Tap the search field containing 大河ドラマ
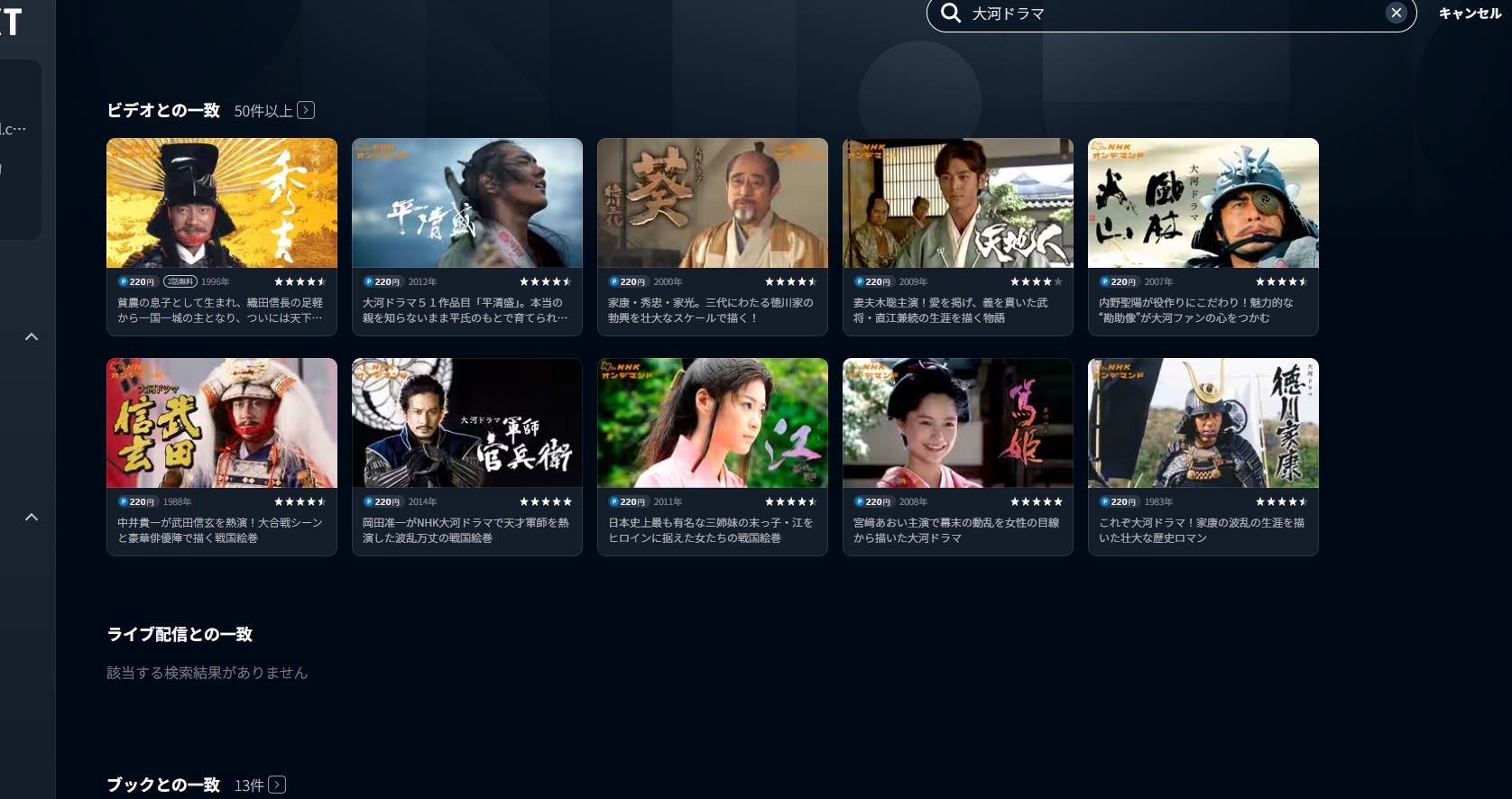This screenshot has height=799, width=1512. point(1164,14)
